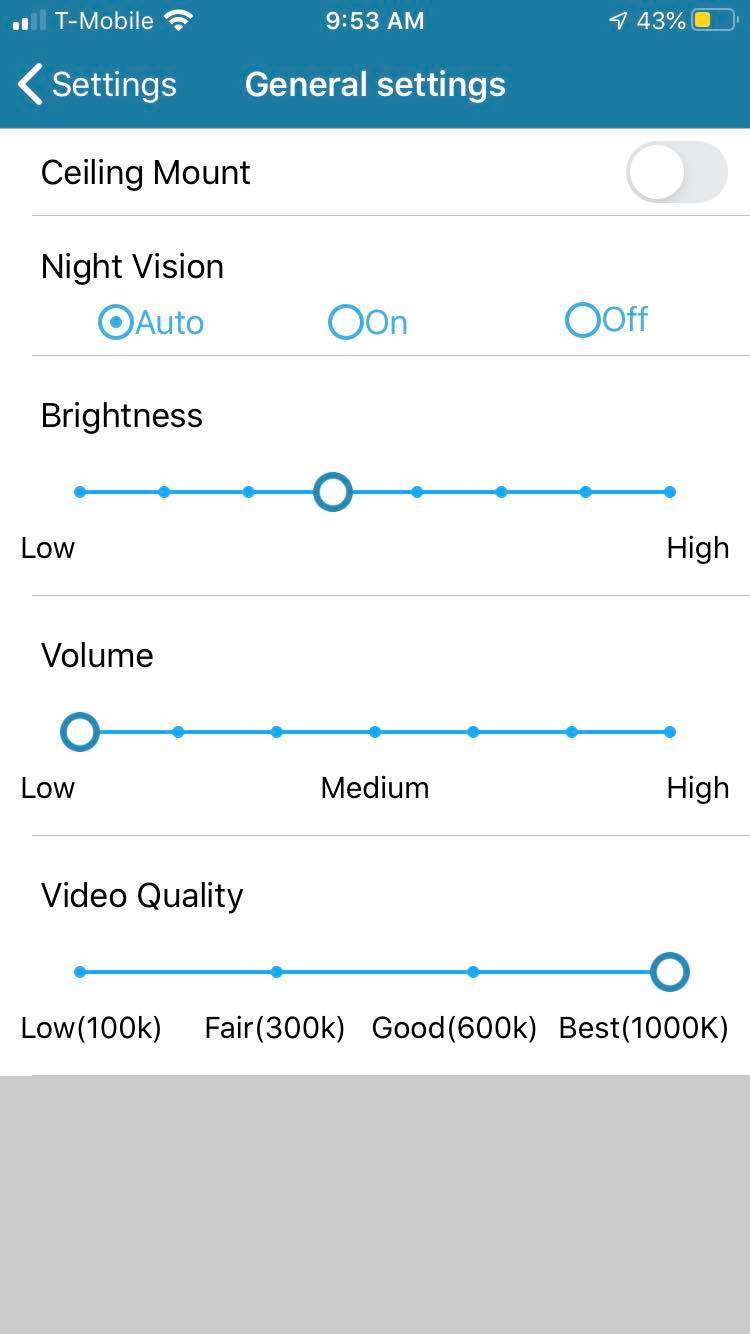Go back to Settings
The width and height of the screenshot is (750, 1334).
(x=97, y=84)
